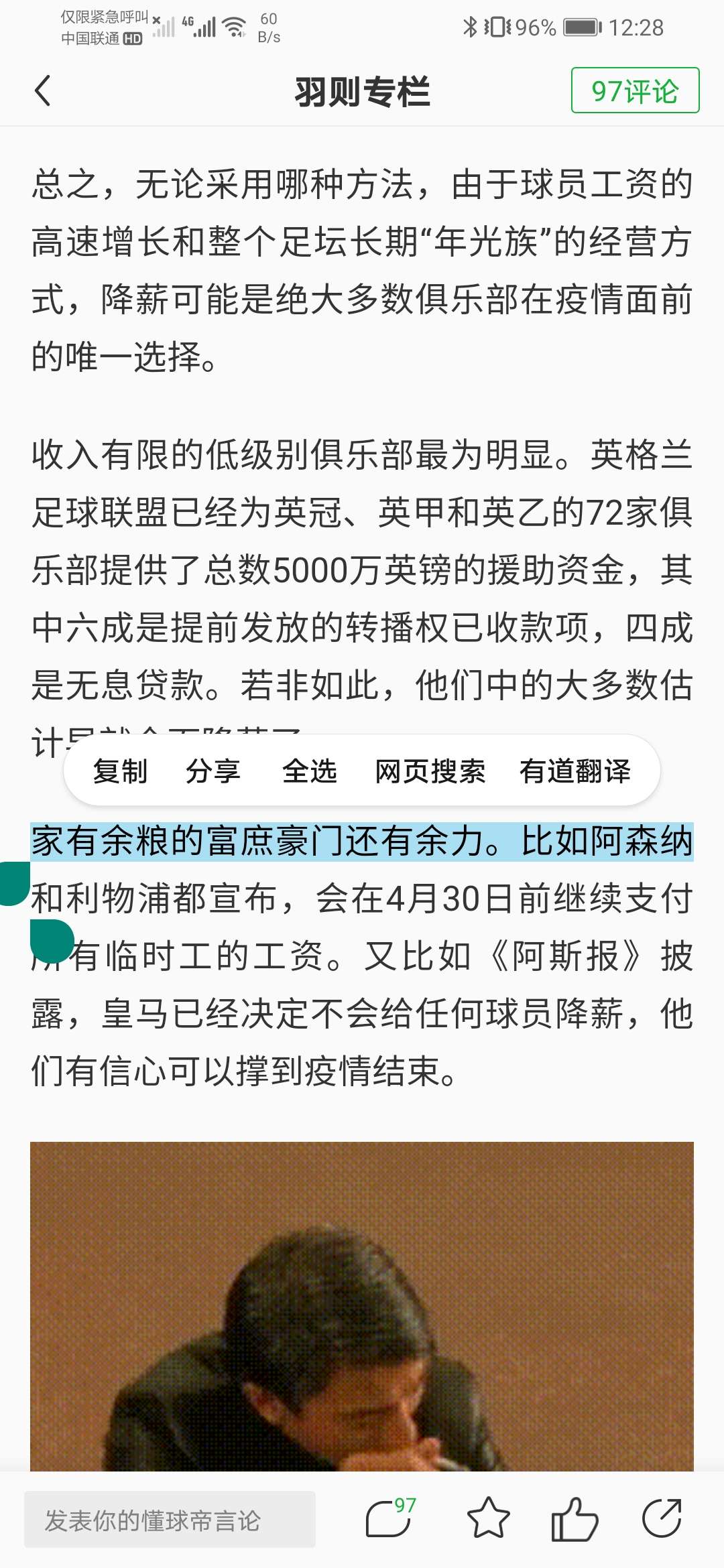This screenshot has height=1568, width=724.
Task: Select all text with 全选
Action: pyautogui.click(x=309, y=771)
